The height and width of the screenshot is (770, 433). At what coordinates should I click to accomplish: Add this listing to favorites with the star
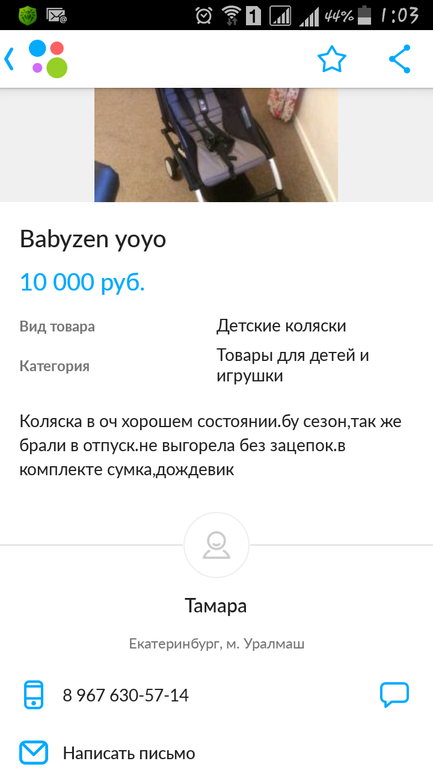click(x=332, y=59)
